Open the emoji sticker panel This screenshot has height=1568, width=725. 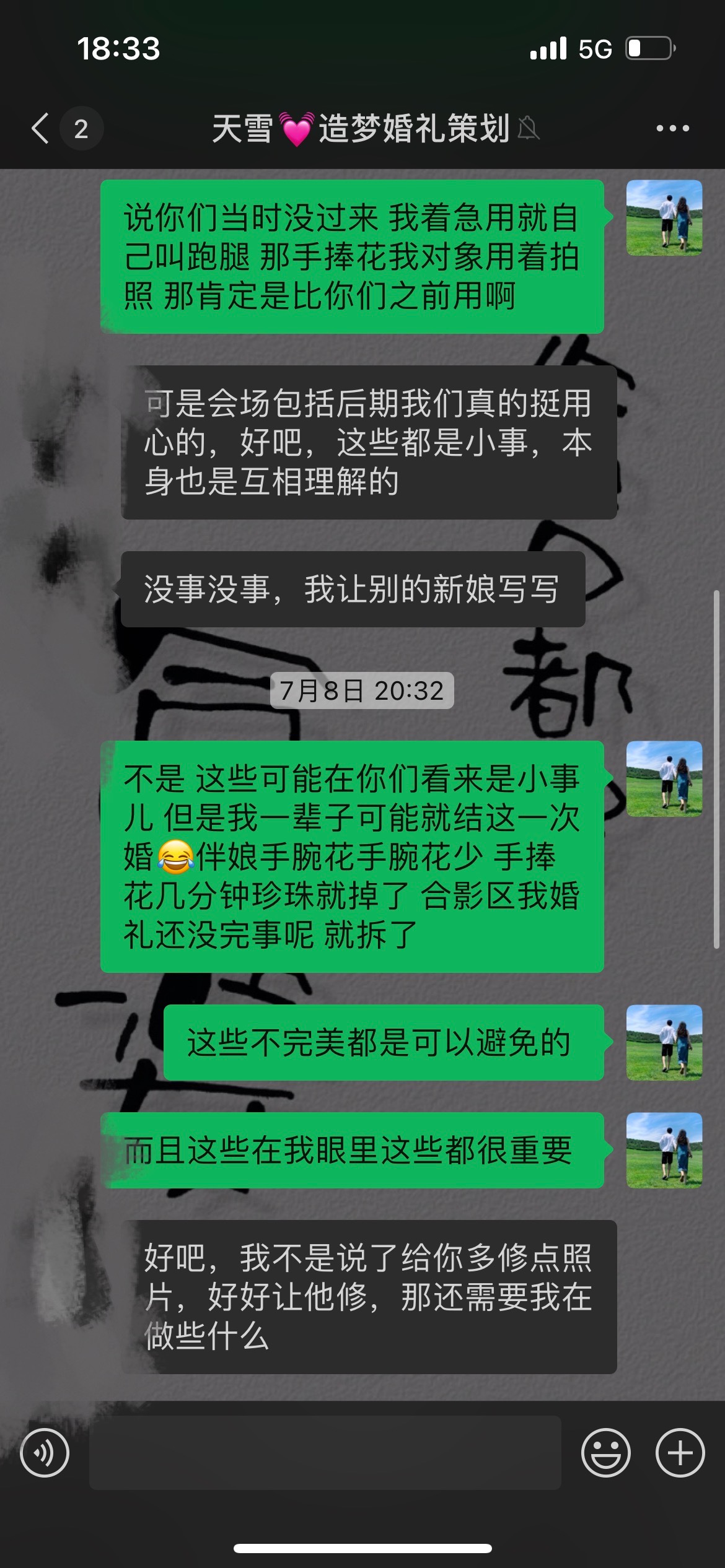[x=605, y=1452]
